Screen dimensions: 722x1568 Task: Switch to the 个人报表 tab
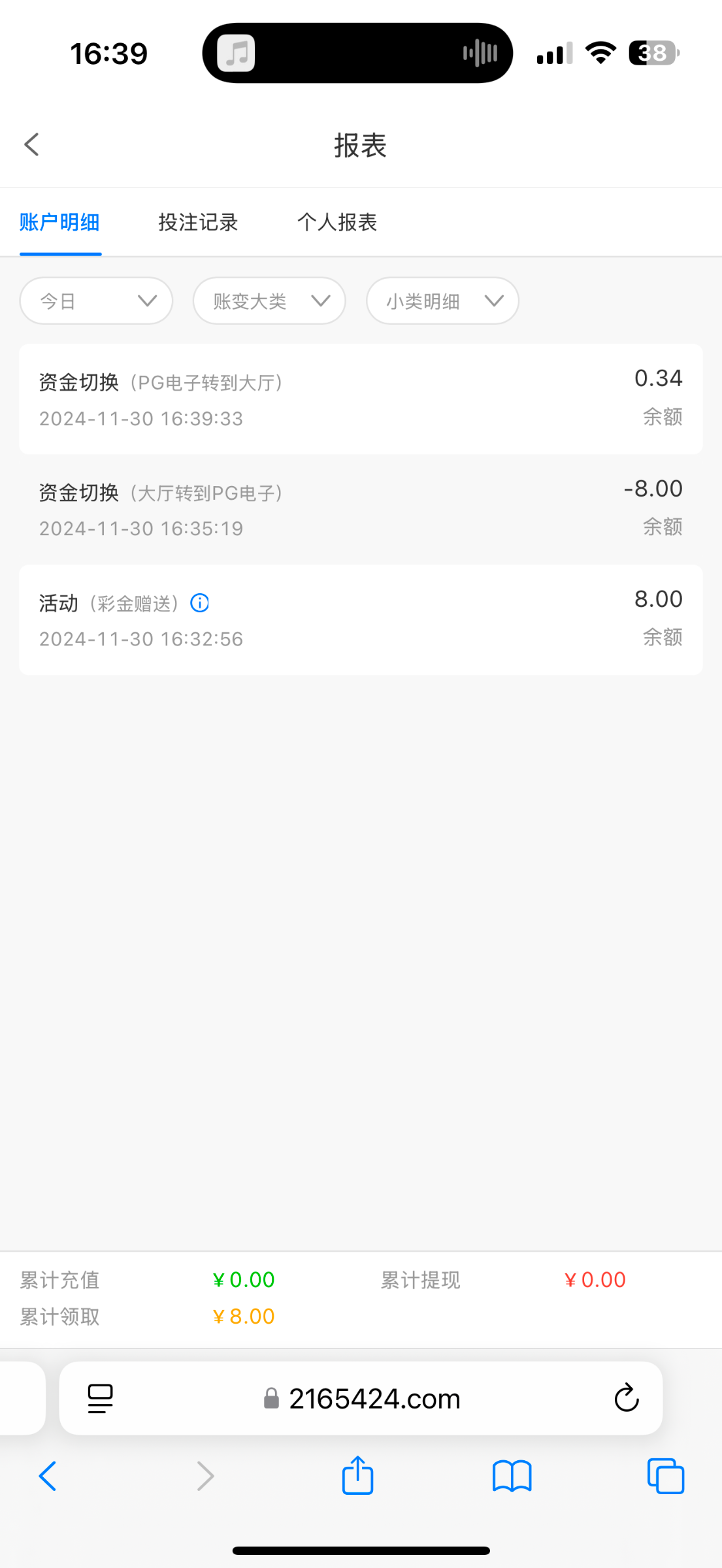click(x=337, y=222)
